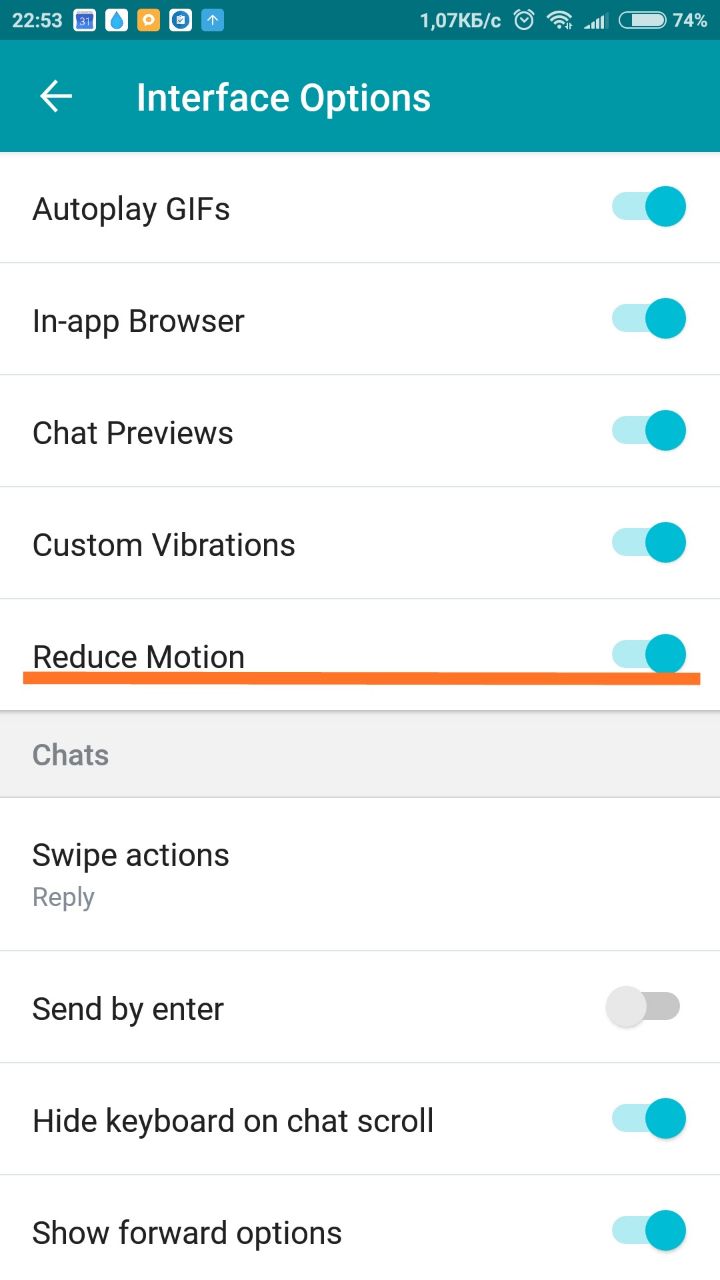Turn off Autoplay GIFs
Image resolution: width=720 pixels, height=1280 pixels.
[649, 208]
